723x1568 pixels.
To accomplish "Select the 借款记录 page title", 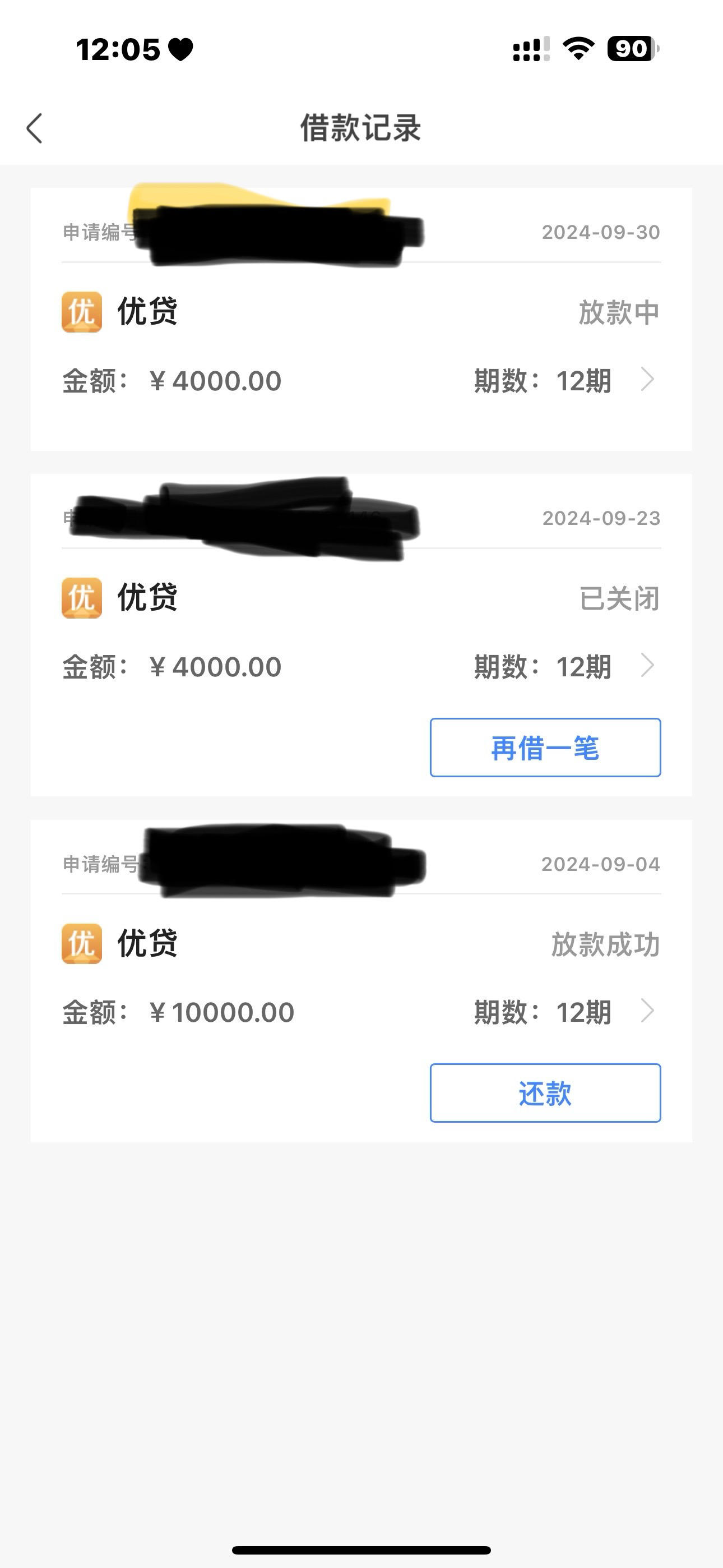I will click(x=361, y=128).
